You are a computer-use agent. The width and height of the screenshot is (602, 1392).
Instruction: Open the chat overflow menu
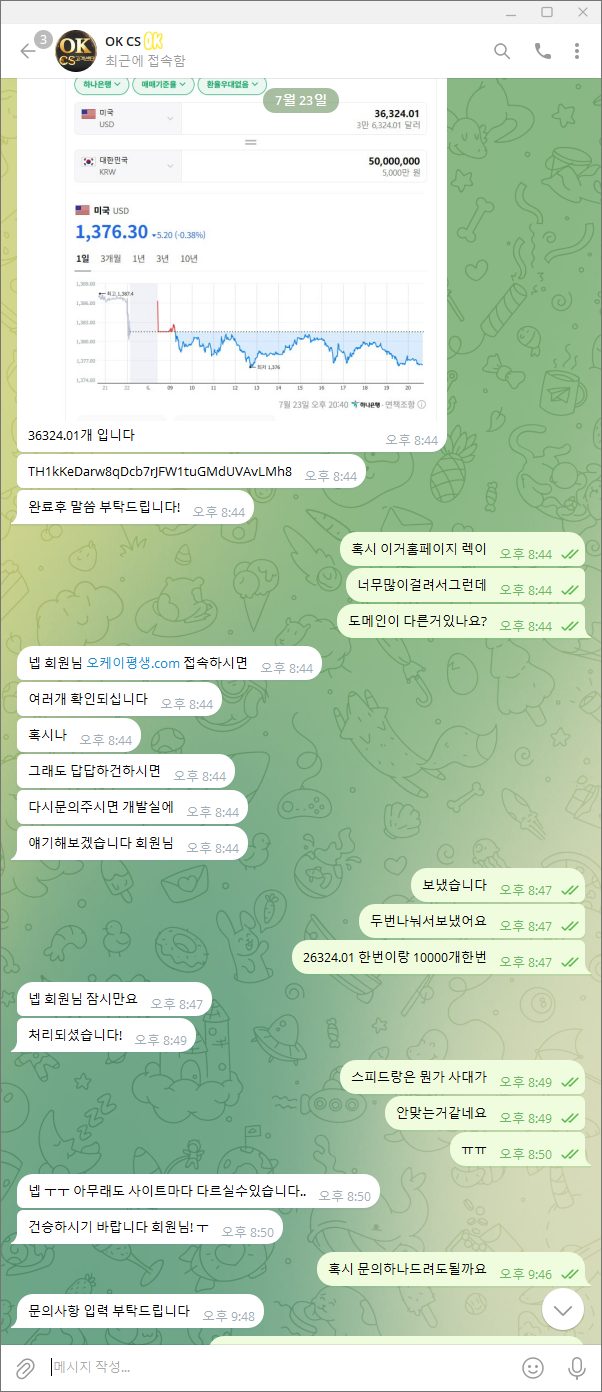pos(577,51)
